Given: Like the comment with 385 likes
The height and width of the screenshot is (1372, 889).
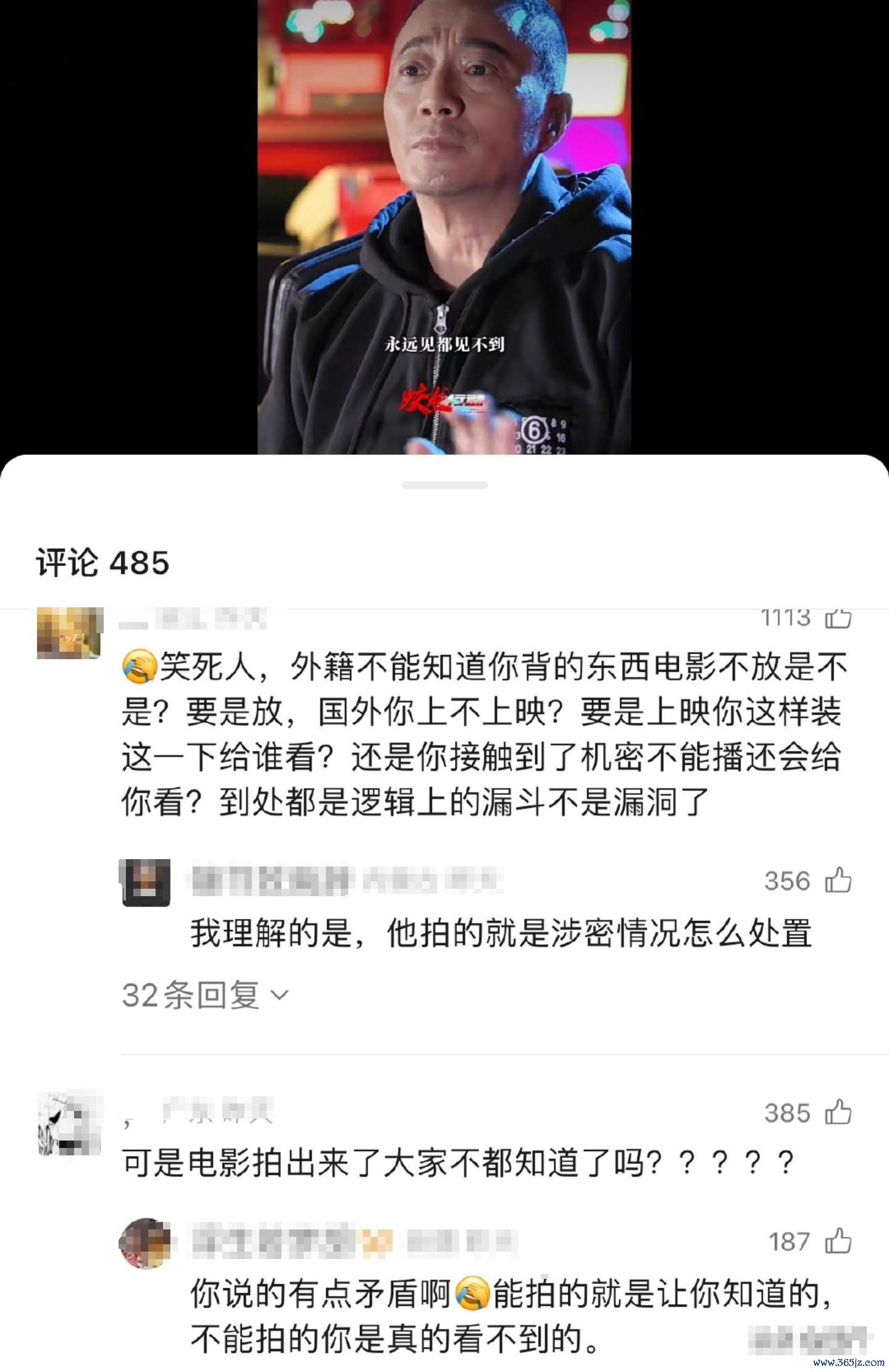Looking at the screenshot, I should coord(838,1113).
